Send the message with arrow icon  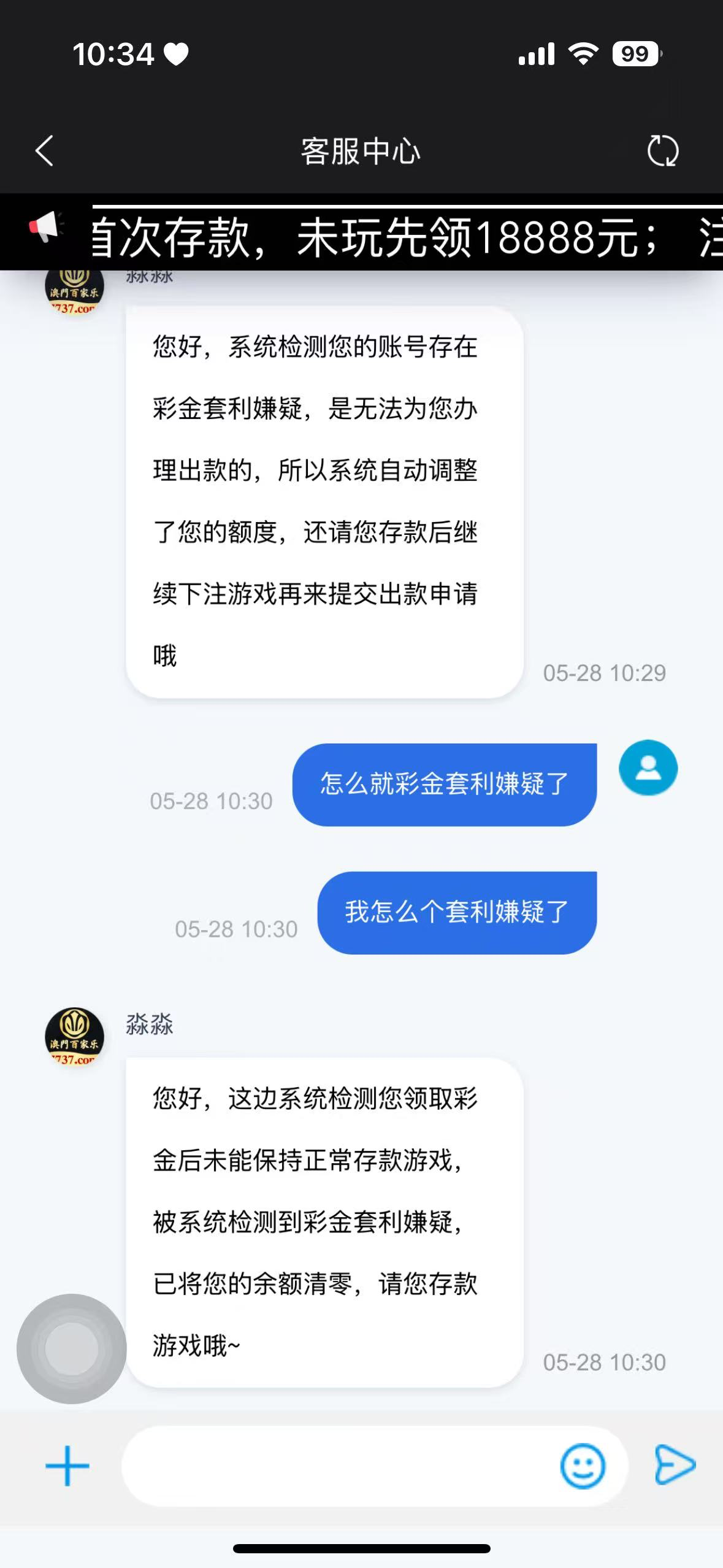675,1465
